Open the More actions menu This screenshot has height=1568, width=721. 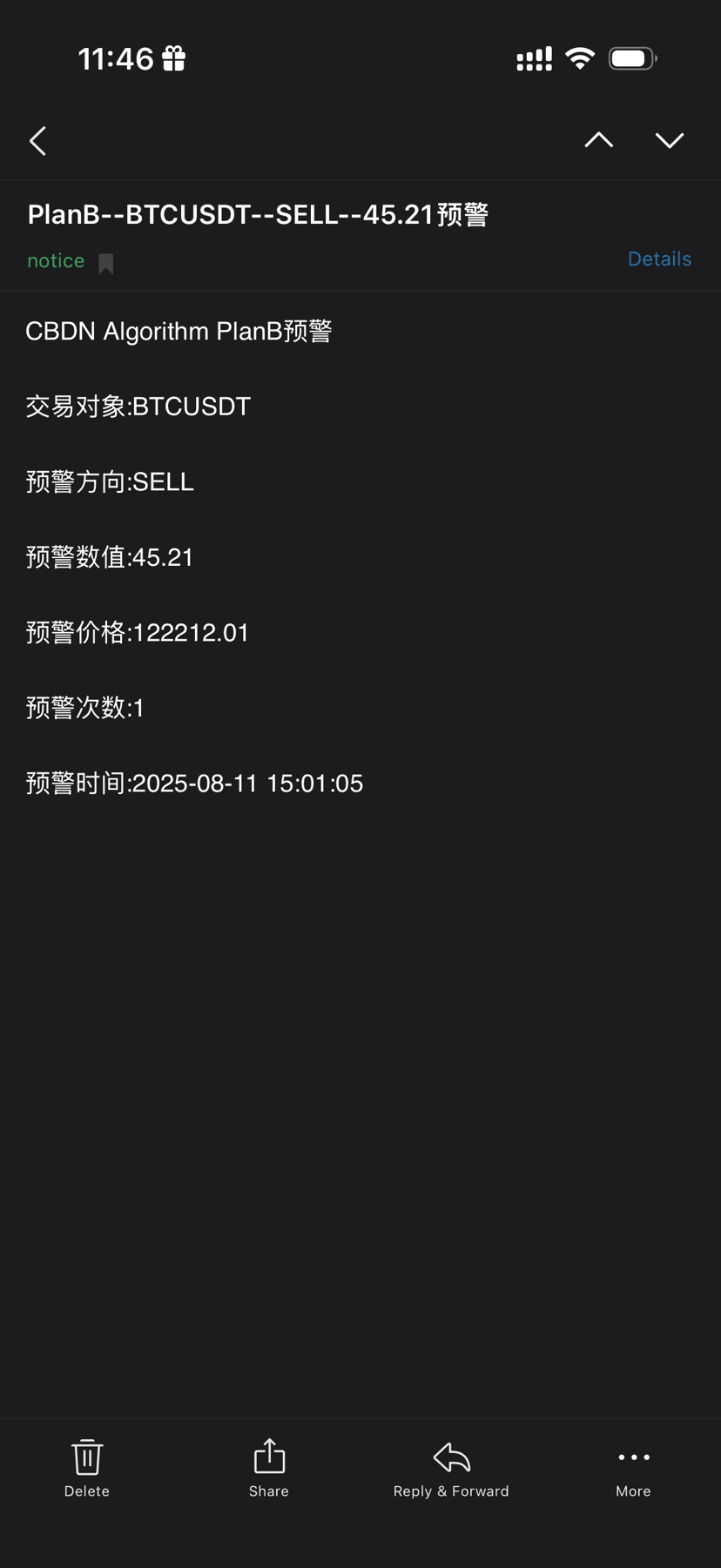point(633,1468)
